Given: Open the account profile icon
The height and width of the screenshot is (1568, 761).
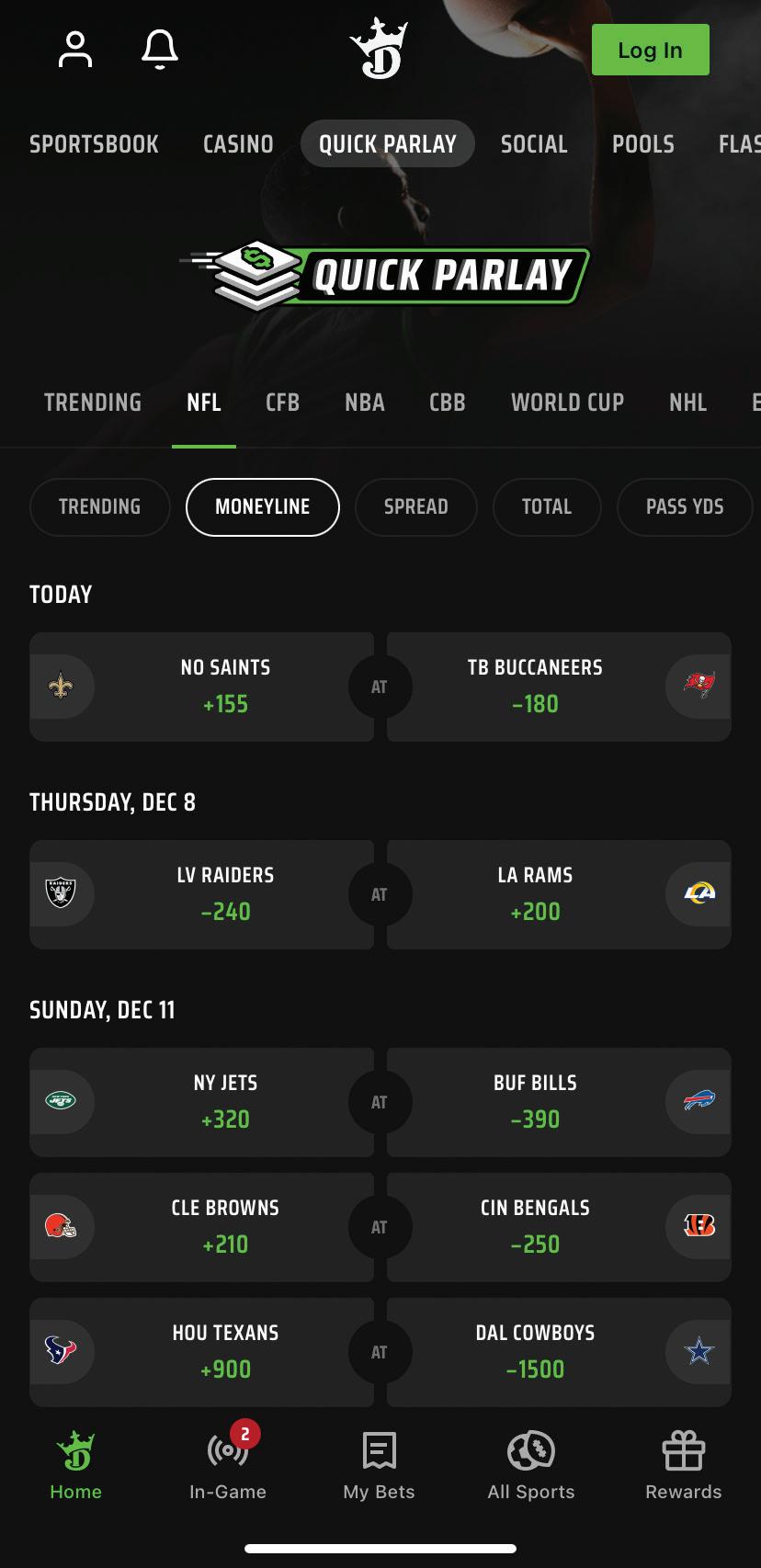Looking at the screenshot, I should point(75,50).
